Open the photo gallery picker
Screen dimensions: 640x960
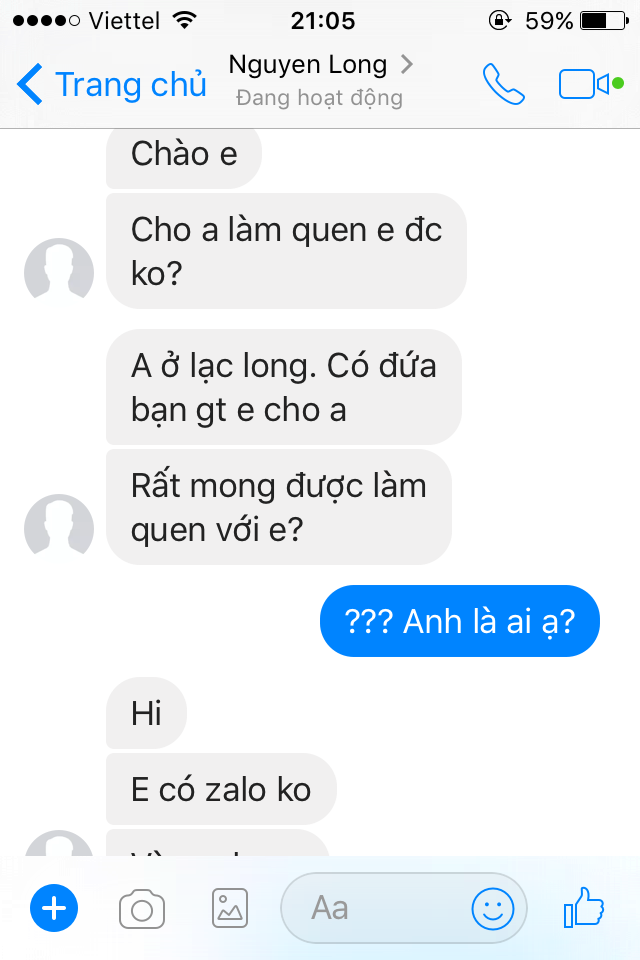pyautogui.click(x=230, y=908)
